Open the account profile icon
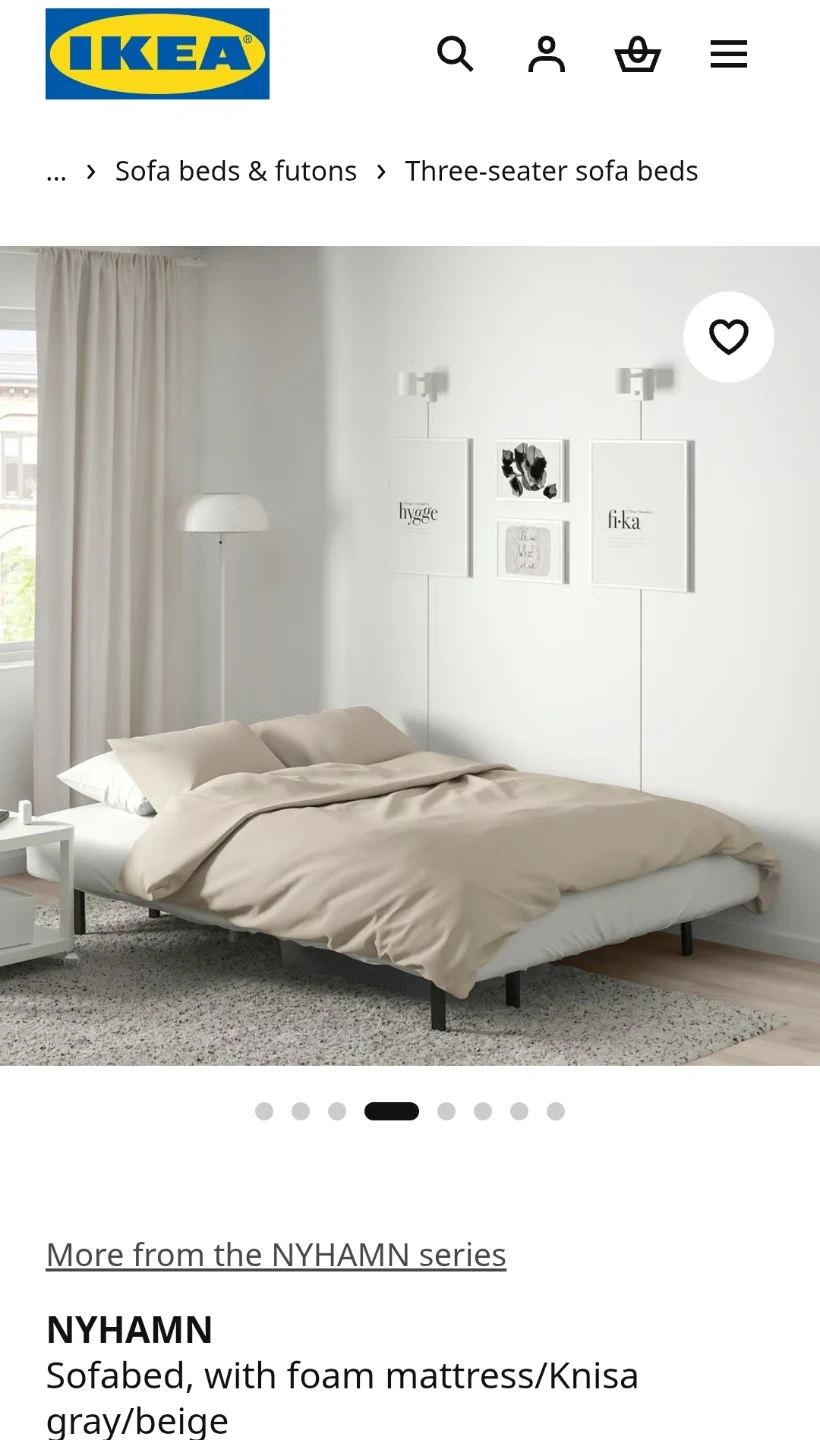 (x=546, y=54)
